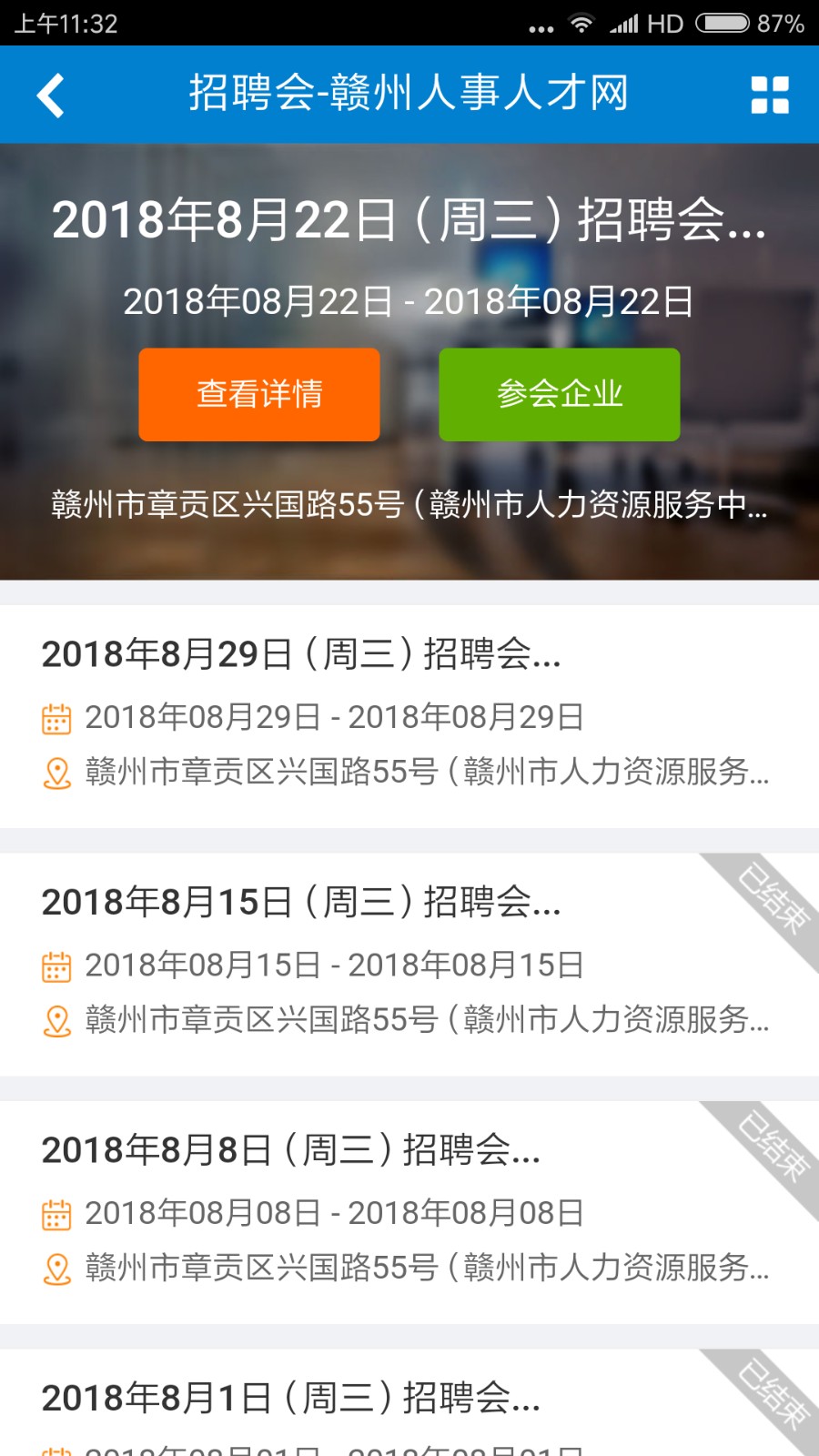
Task: Tap the back arrow in the title bar
Action: 51,94
